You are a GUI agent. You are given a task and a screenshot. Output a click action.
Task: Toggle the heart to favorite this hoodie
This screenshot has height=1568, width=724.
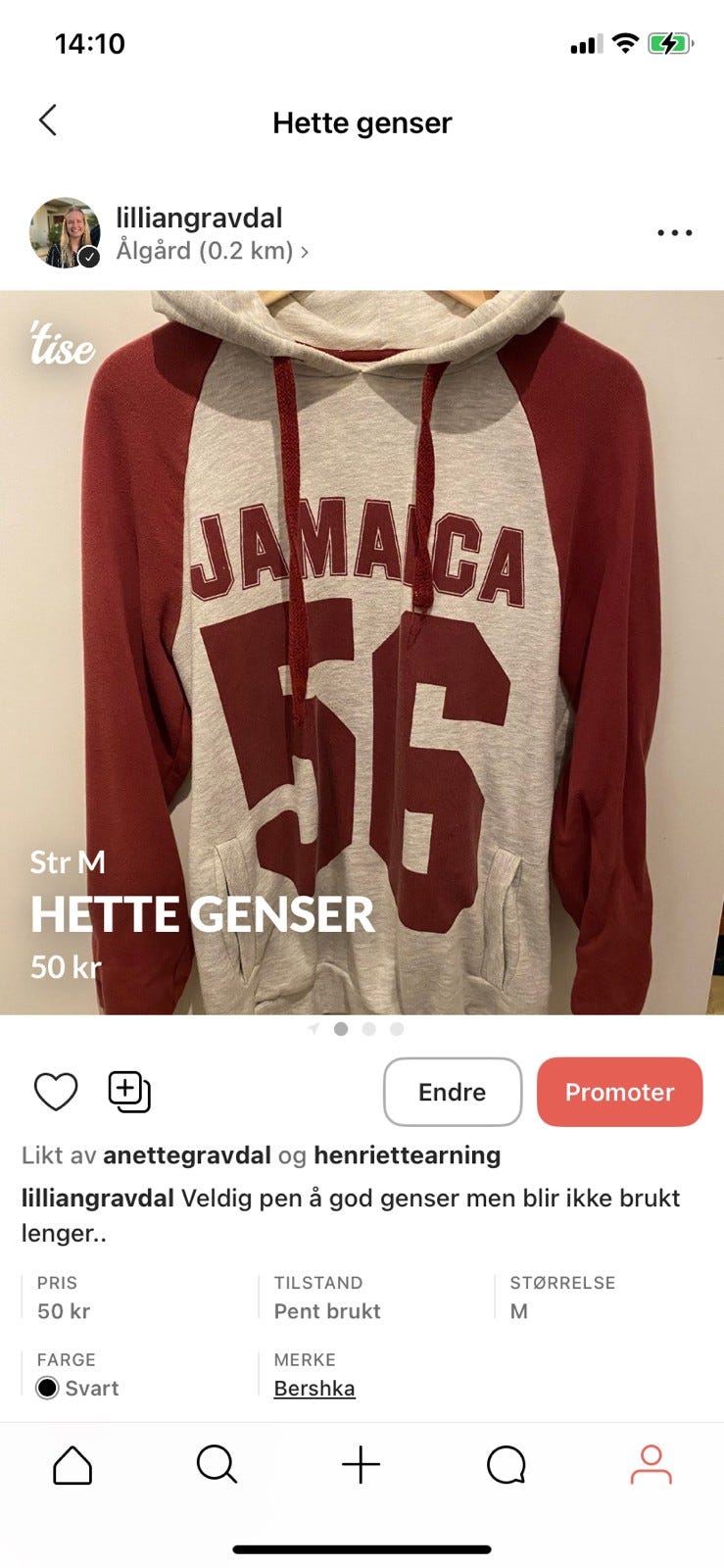tap(56, 1091)
